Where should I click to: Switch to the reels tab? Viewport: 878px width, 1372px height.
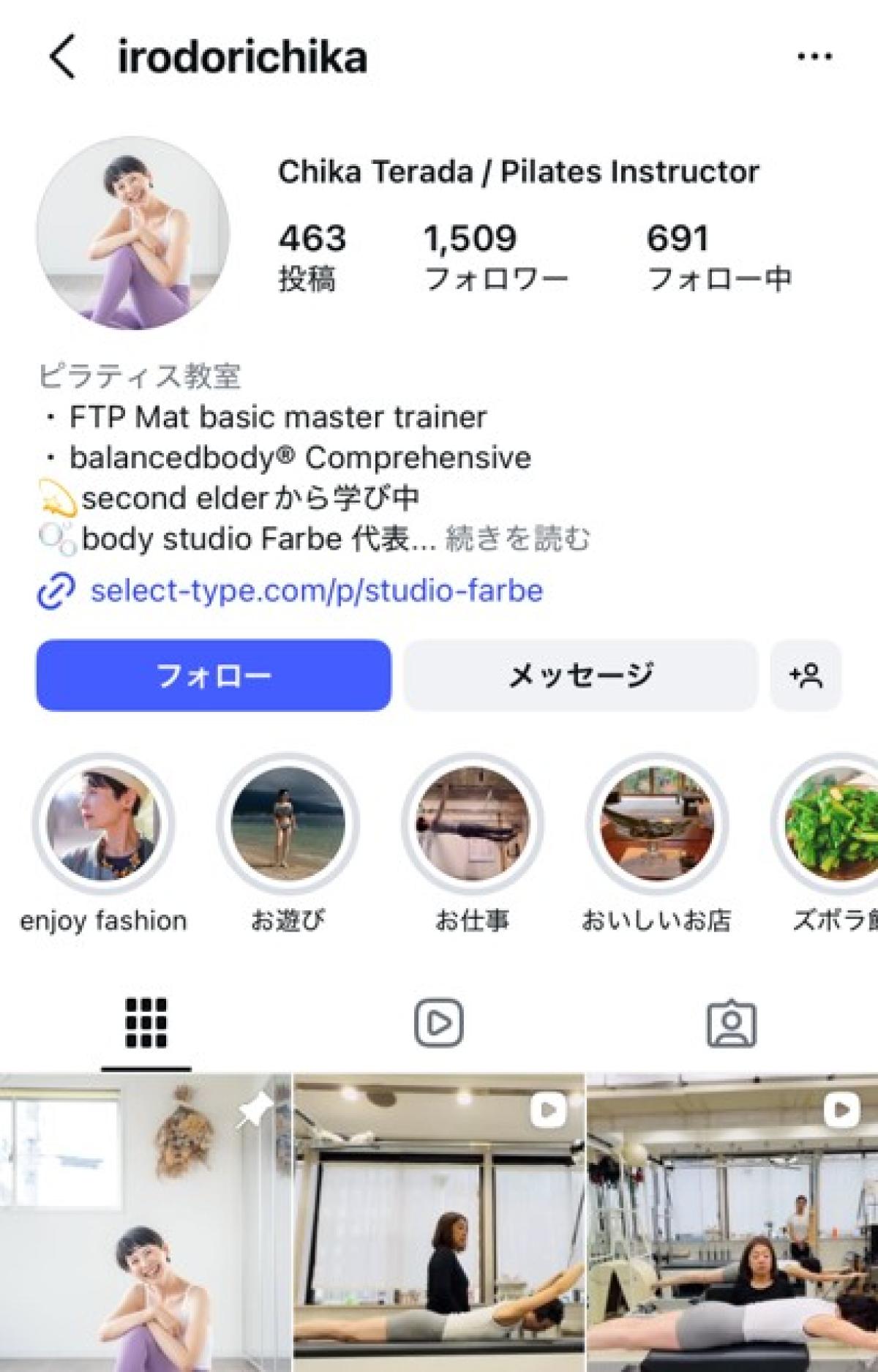click(439, 1023)
